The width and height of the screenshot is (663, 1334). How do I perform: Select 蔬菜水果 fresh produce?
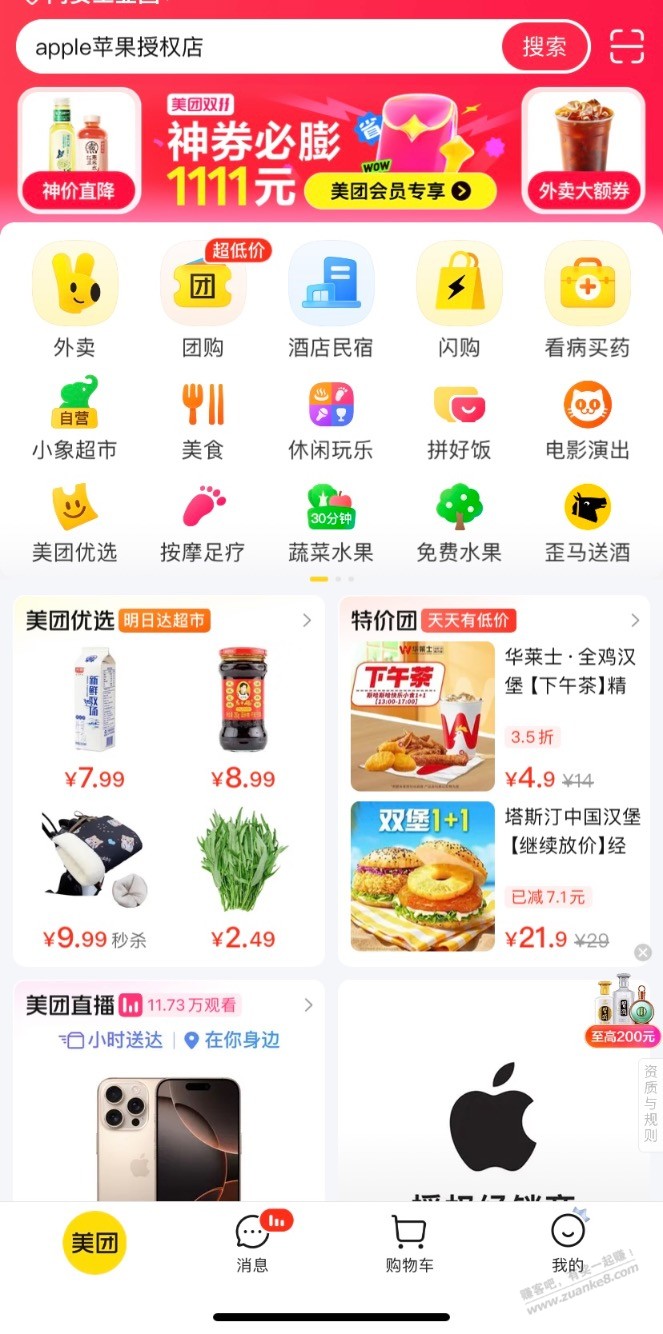coord(331,520)
